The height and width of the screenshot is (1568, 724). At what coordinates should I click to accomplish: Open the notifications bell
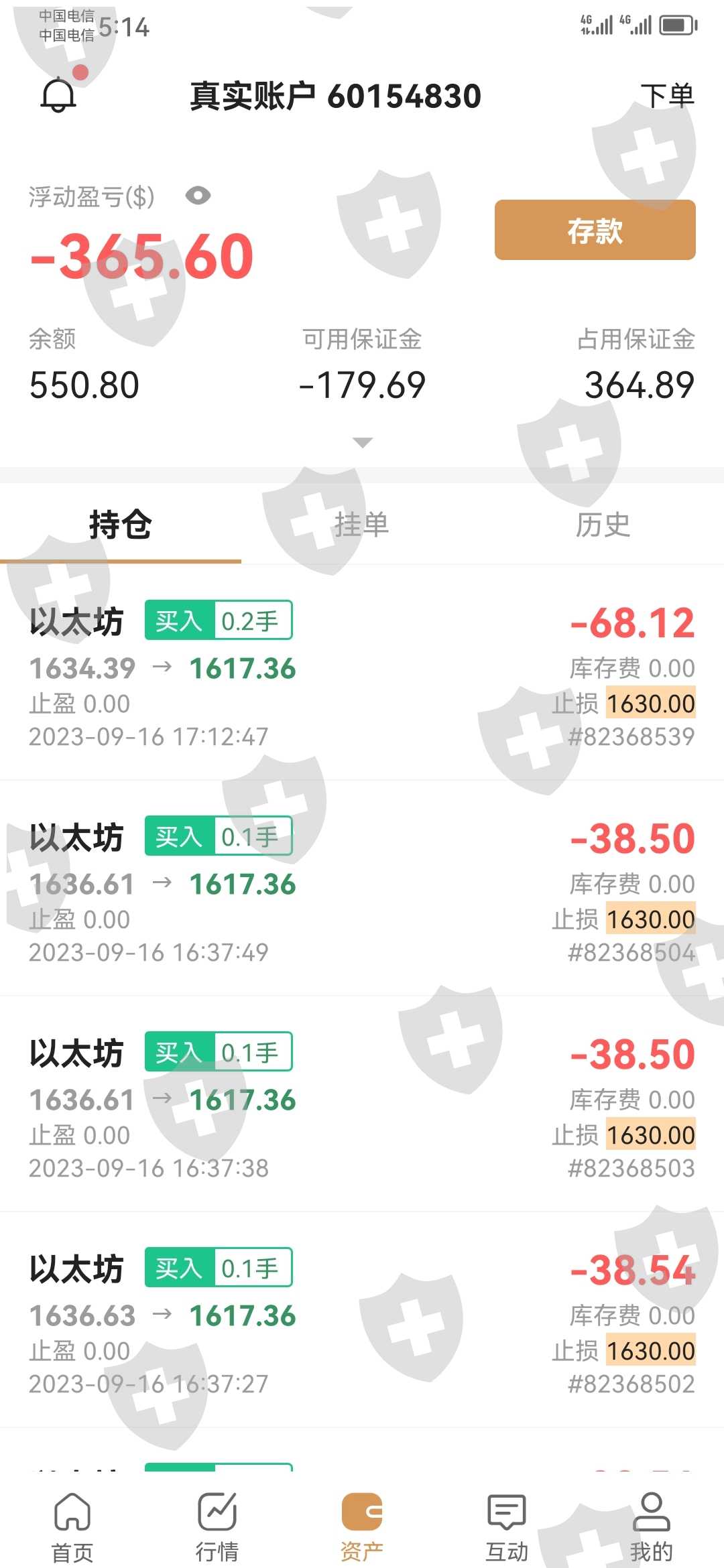[x=59, y=95]
